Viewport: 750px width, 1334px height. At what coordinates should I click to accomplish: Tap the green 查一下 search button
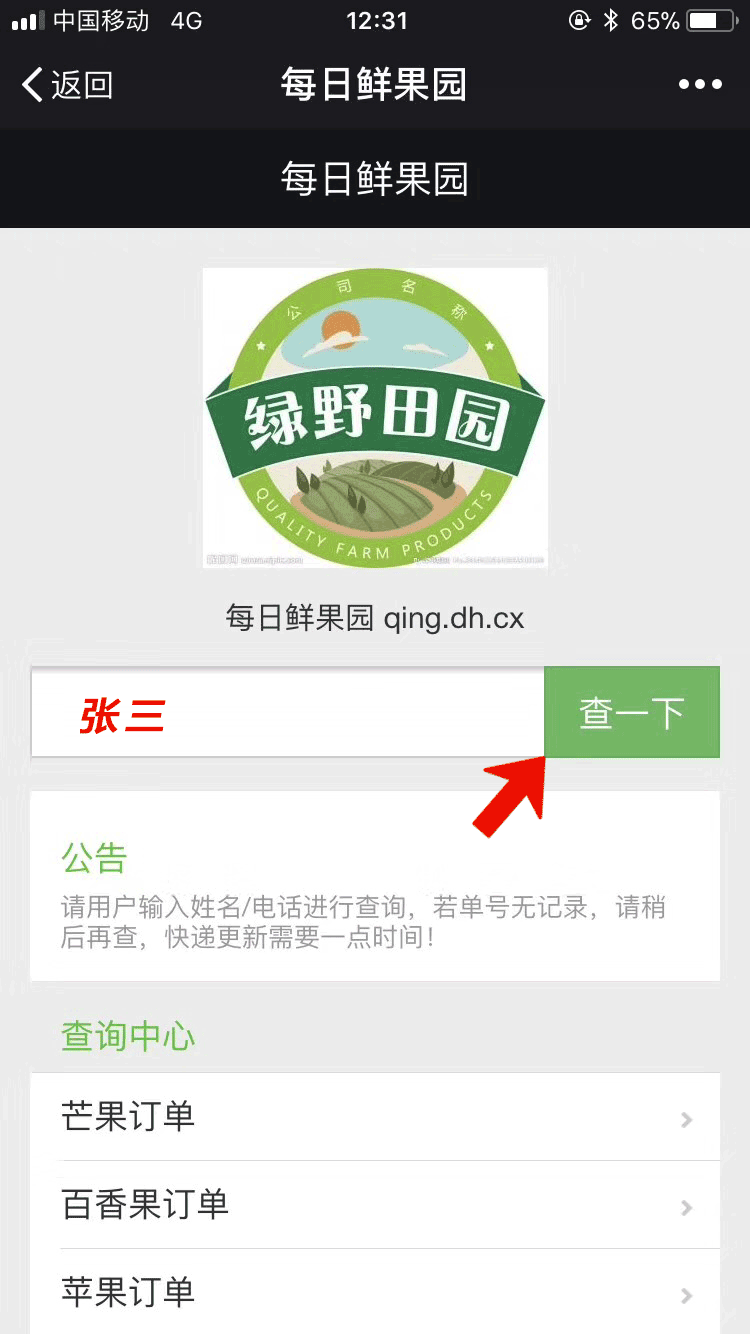(x=632, y=712)
